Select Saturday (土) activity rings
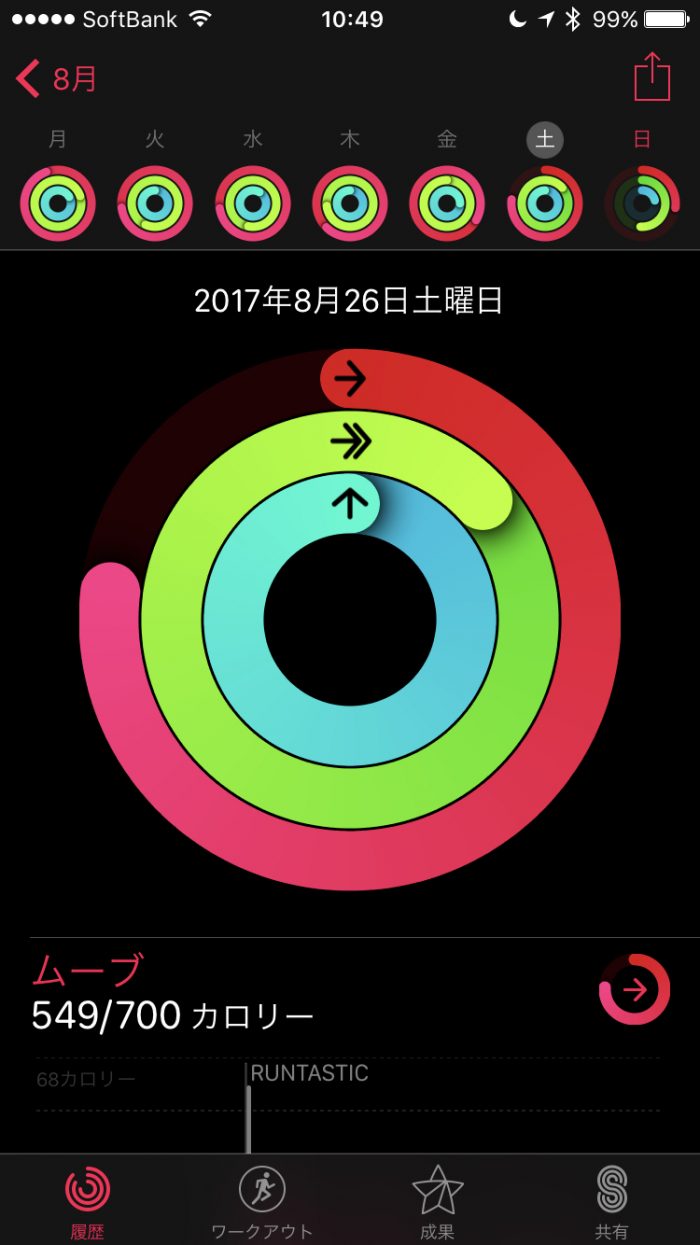This screenshot has width=700, height=1245. (545, 203)
